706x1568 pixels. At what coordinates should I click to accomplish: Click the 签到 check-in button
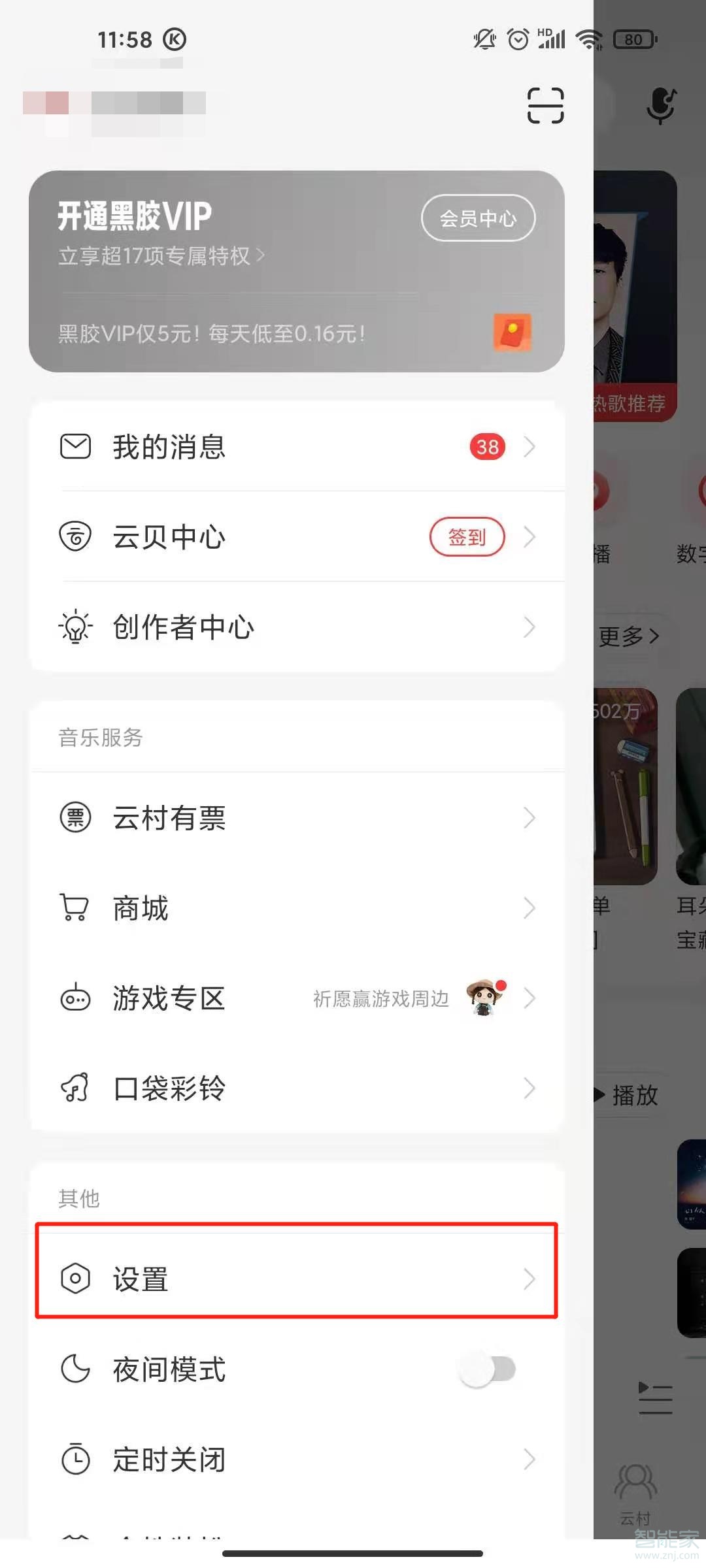(x=466, y=537)
